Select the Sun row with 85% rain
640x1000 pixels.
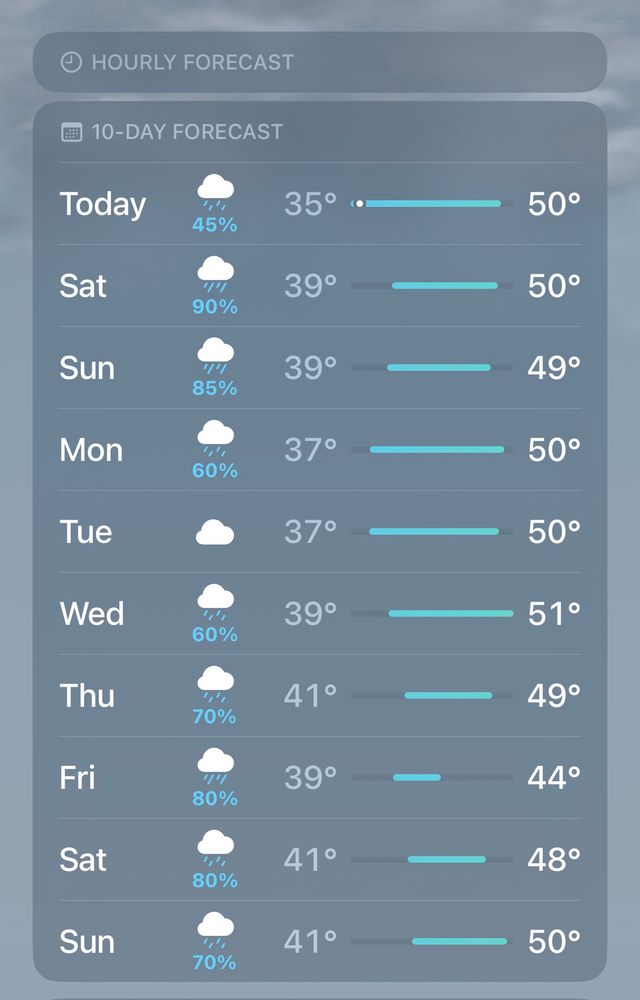pos(320,368)
